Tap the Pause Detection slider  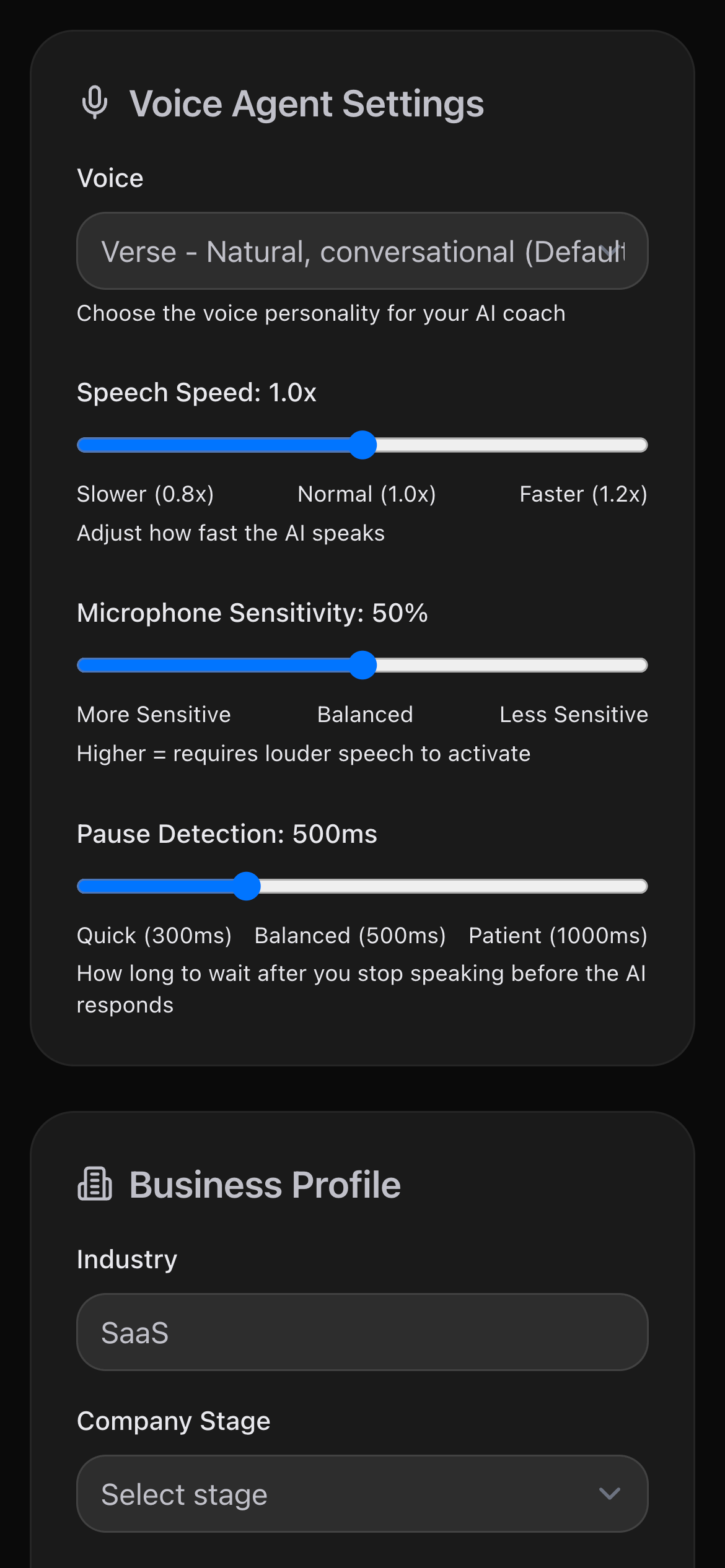click(247, 886)
